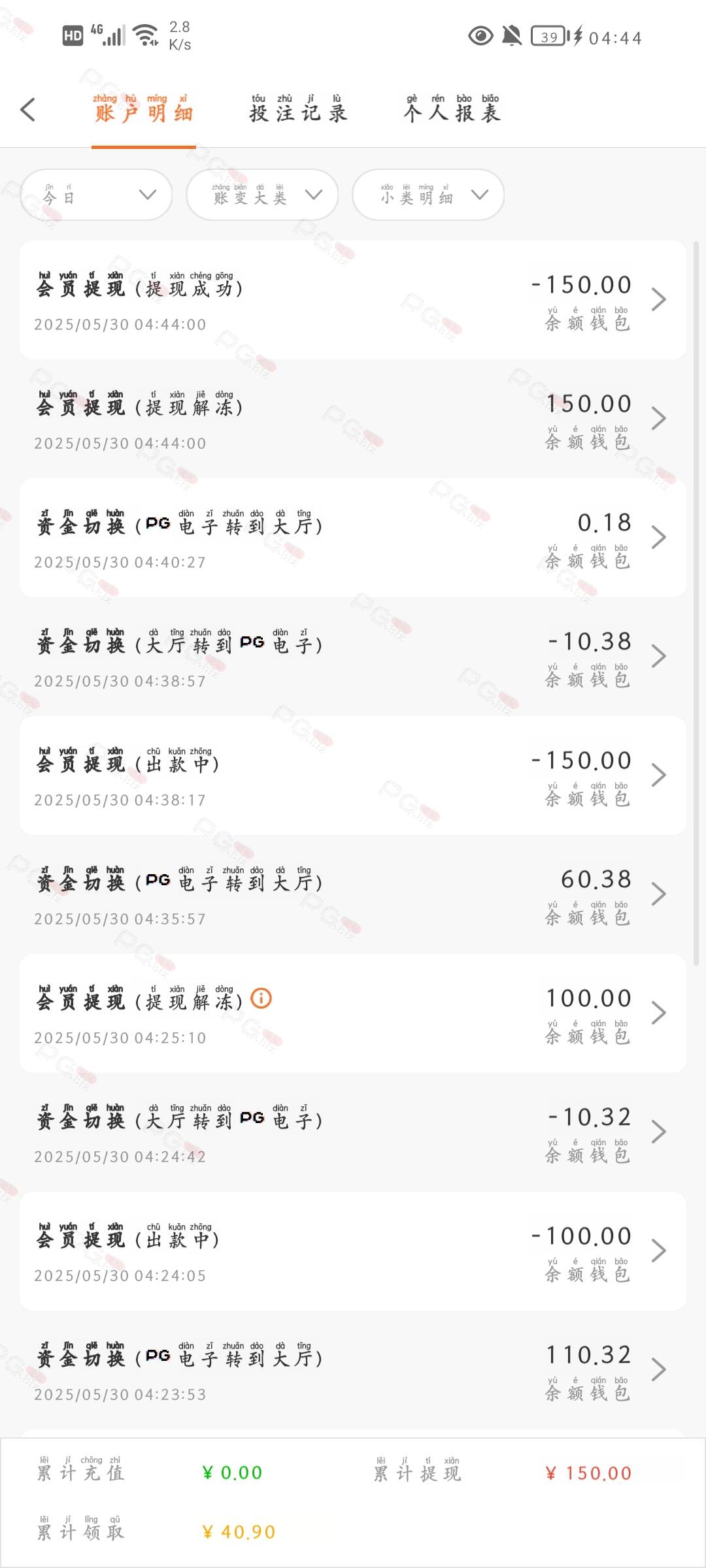
Task: Open the 60.38 PG电子转到大厅 transfer record
Action: click(x=353, y=894)
